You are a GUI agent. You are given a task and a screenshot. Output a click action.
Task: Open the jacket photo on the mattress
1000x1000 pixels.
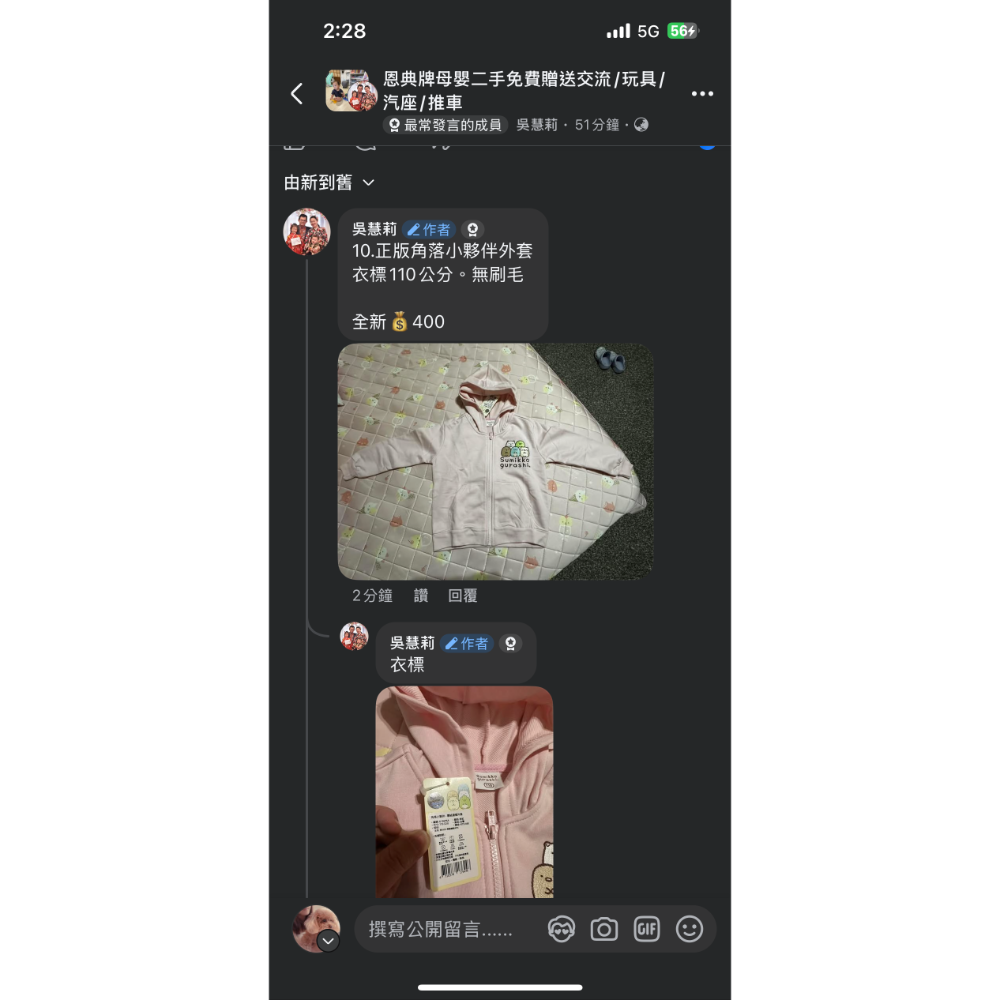(495, 462)
